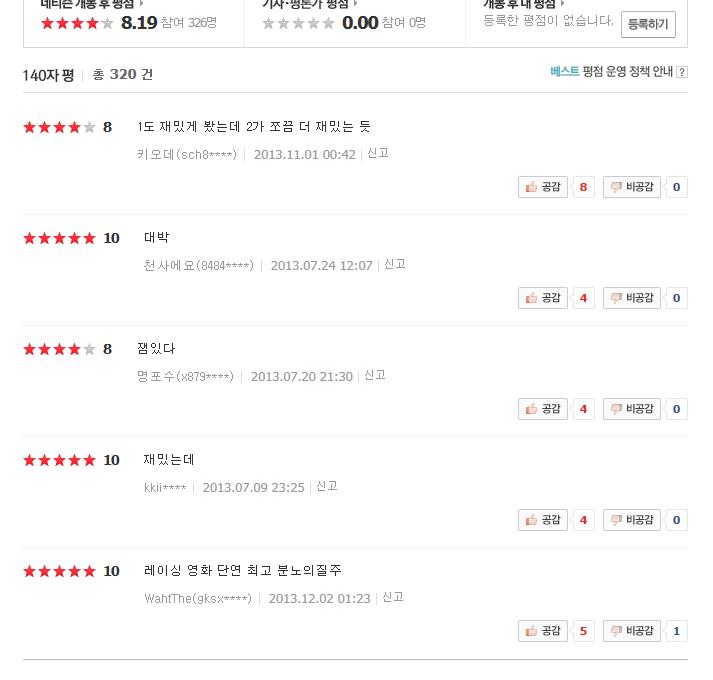Tap 공감 on kkii****'s 재밌는데 review
The image size is (713, 680).
coord(543,520)
